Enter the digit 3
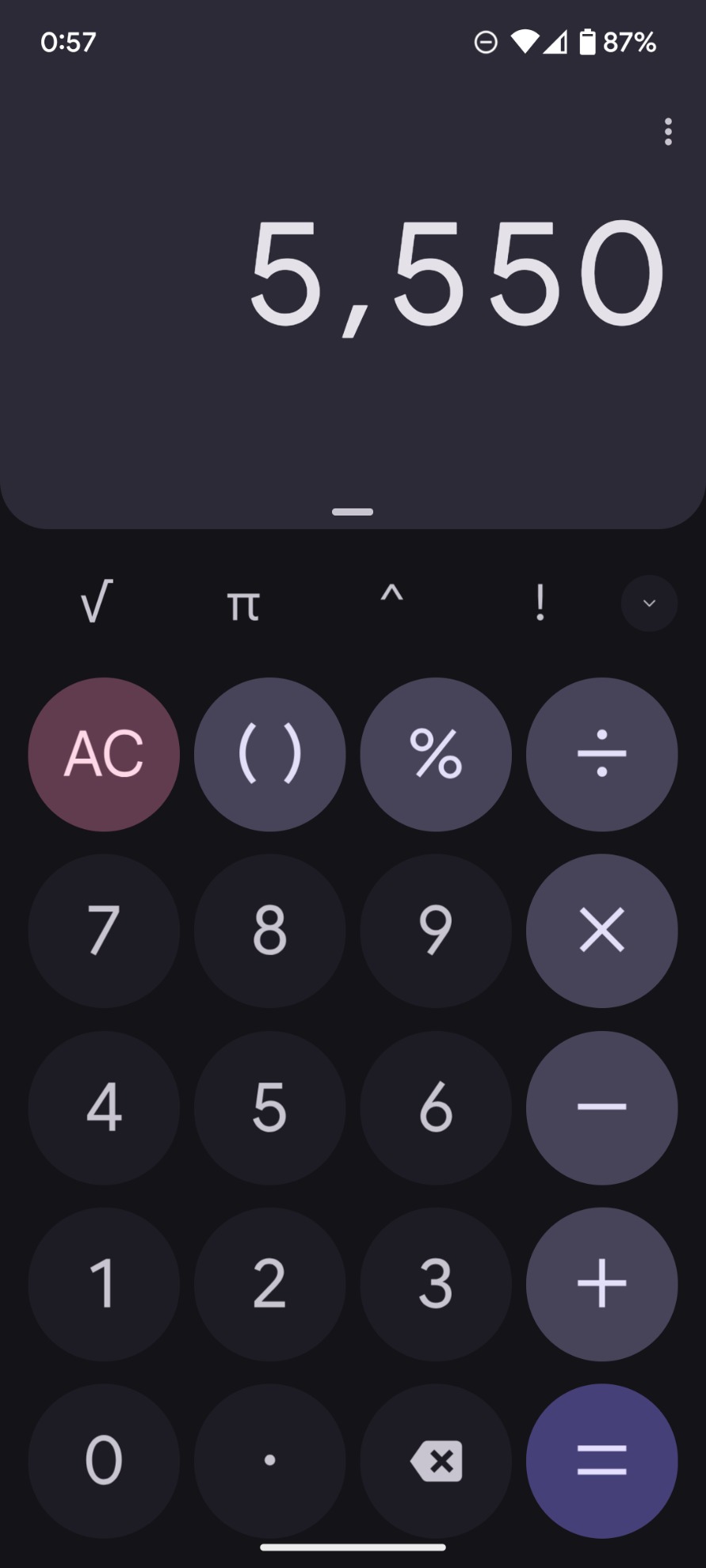Screen dimensions: 706x1568 [x=435, y=1284]
